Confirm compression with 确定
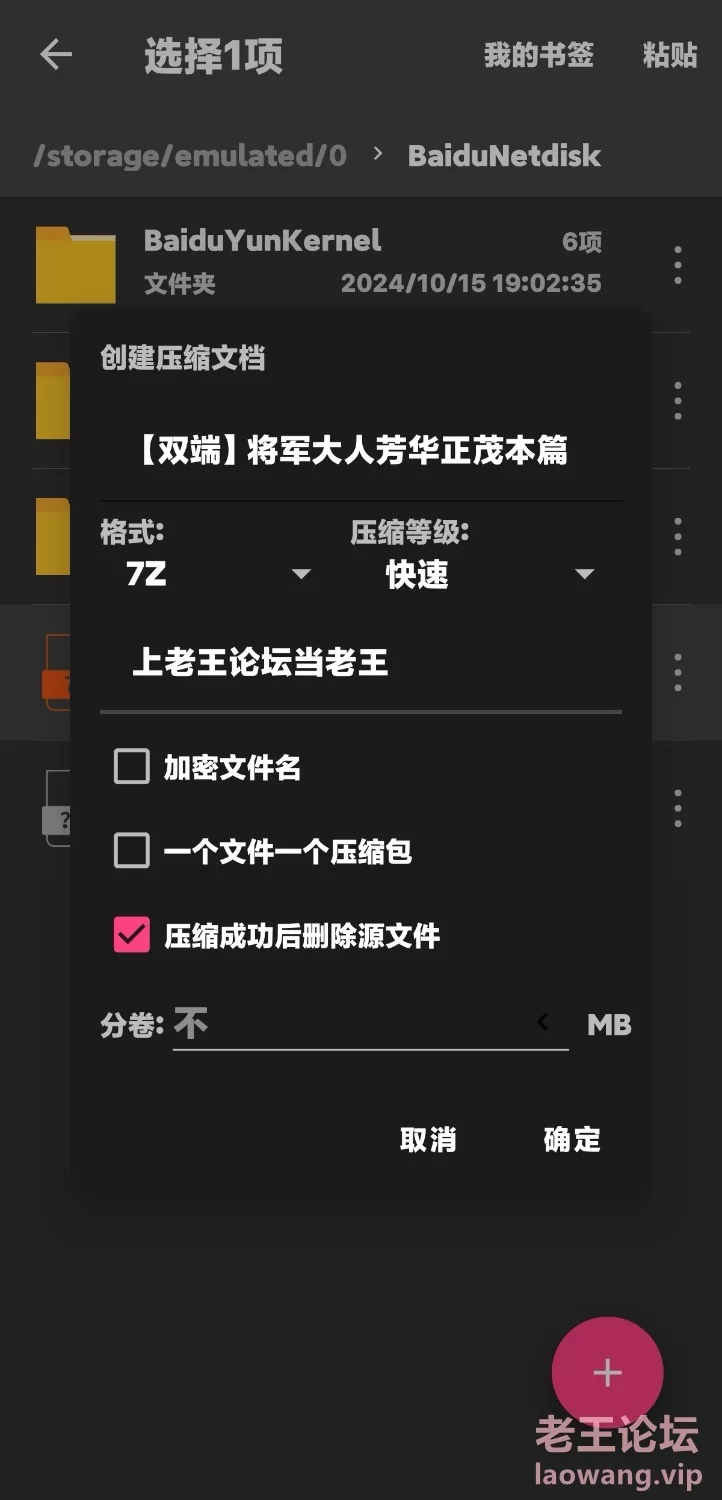 [x=572, y=1139]
